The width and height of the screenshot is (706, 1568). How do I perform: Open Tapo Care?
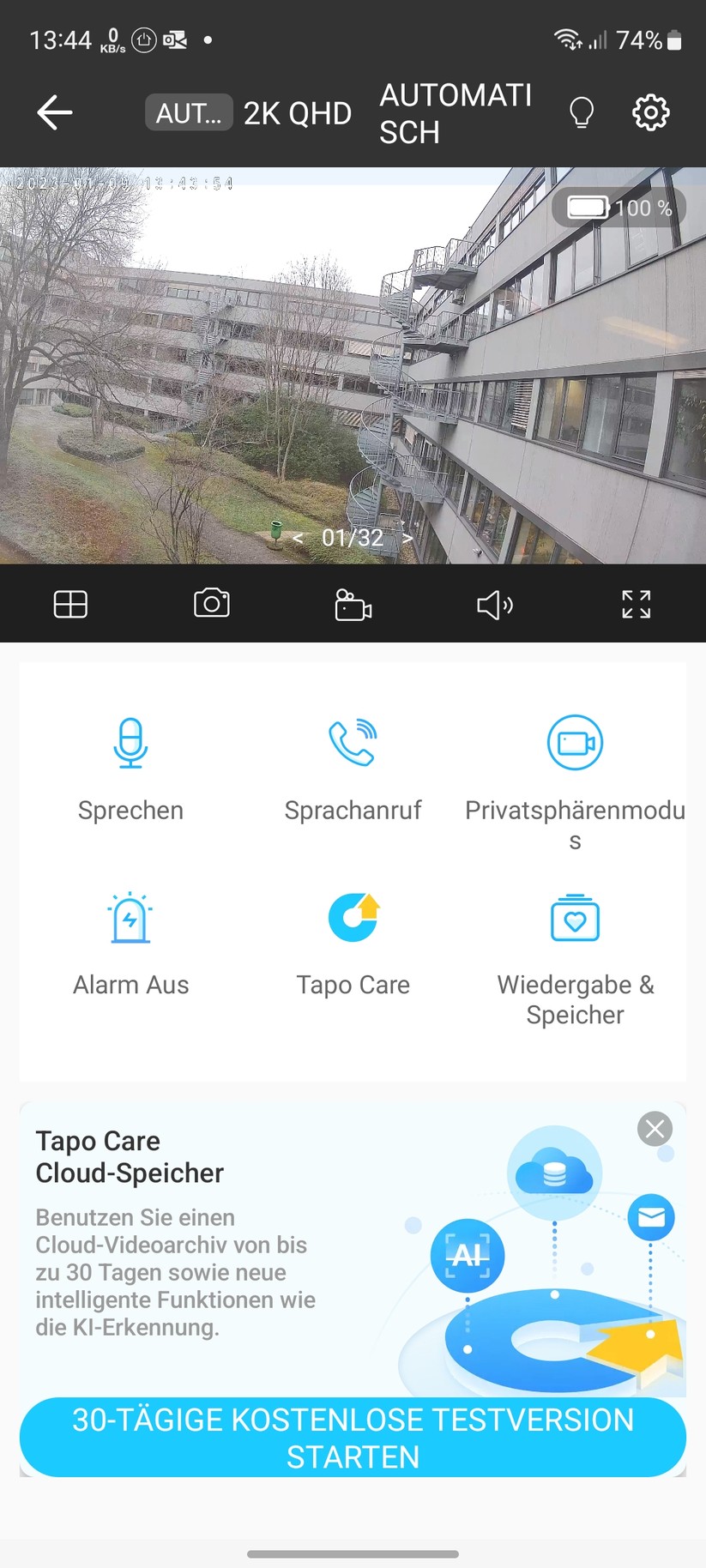pos(353,942)
